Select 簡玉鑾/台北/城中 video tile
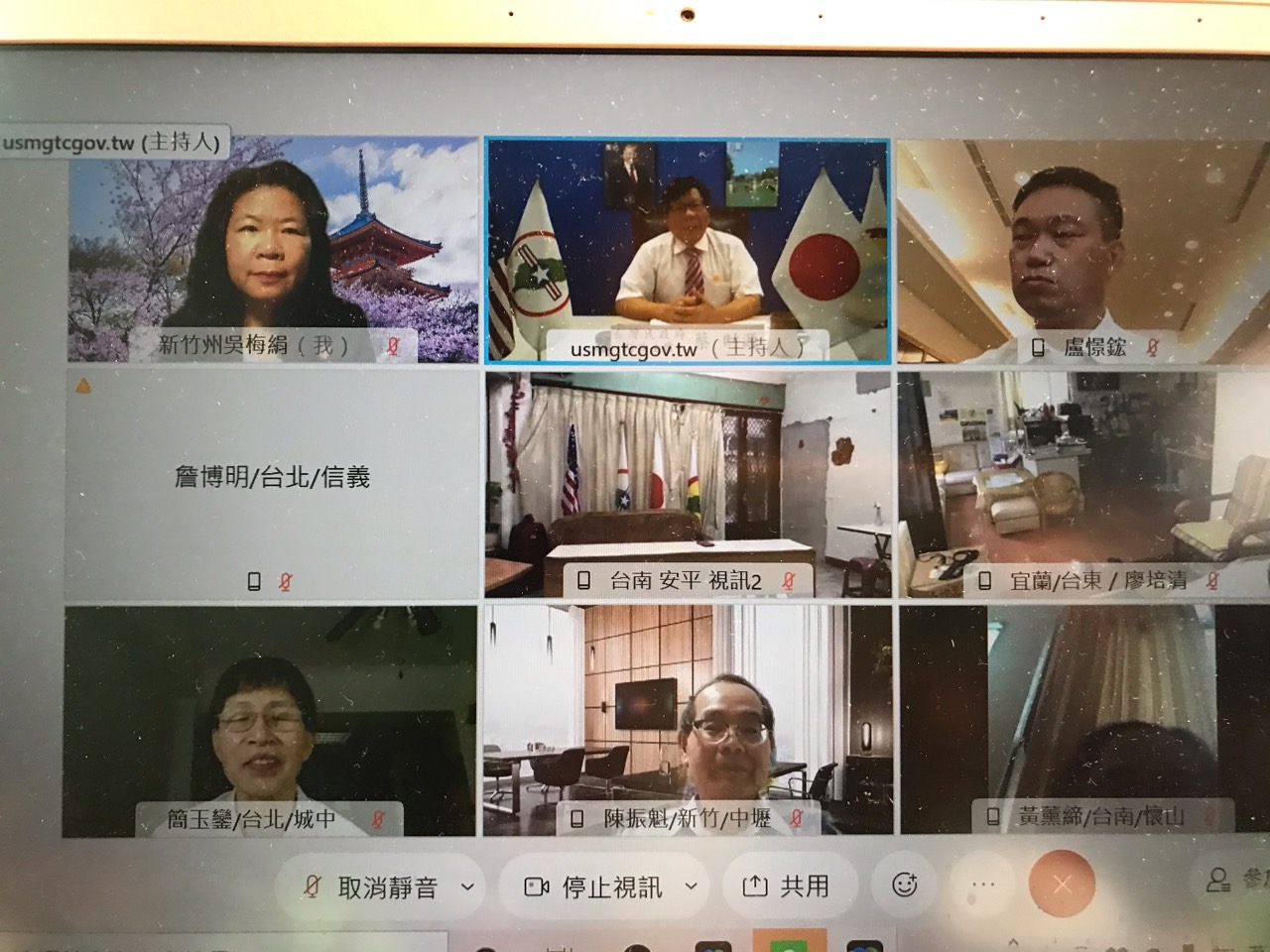The image size is (1270, 952). [x=270, y=721]
